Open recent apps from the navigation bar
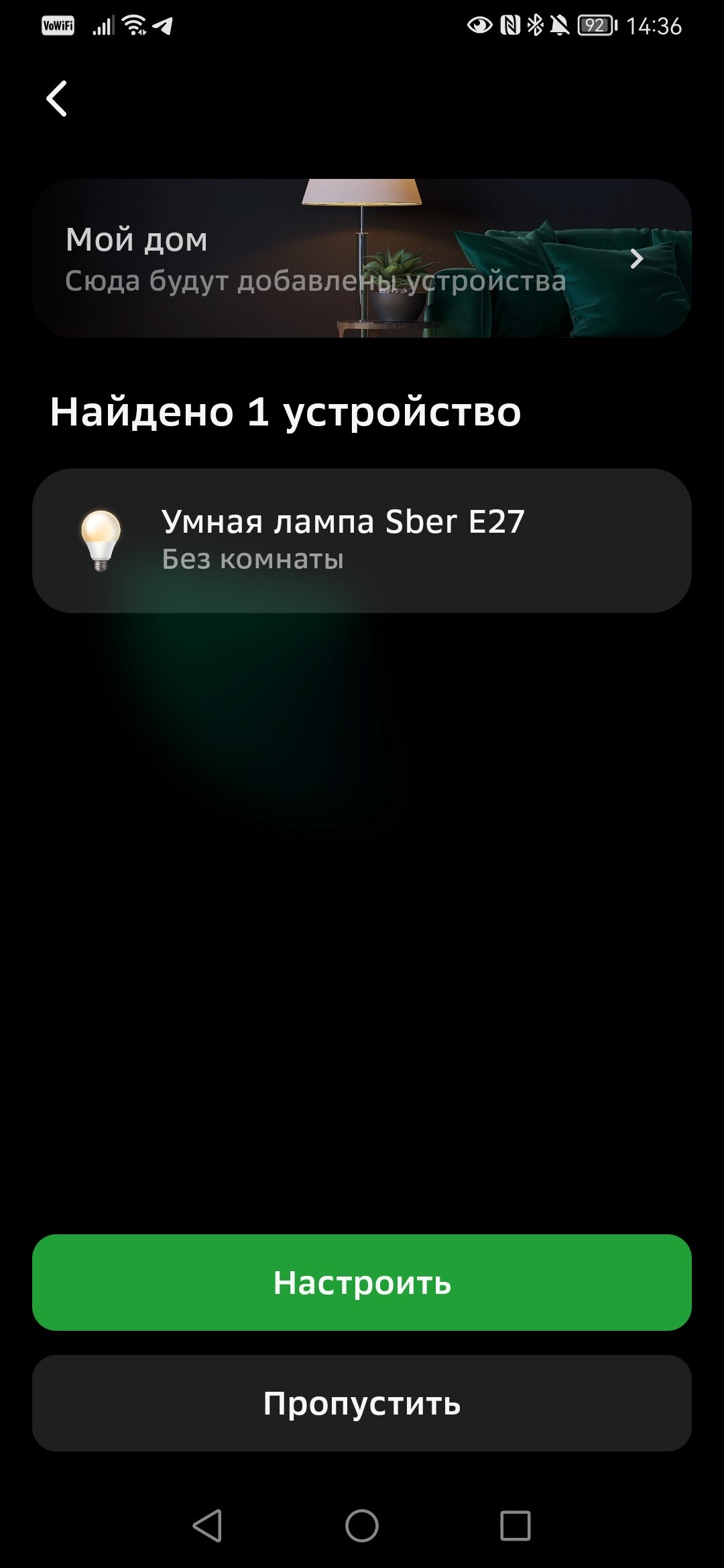The width and height of the screenshot is (724, 1568). point(516,1526)
